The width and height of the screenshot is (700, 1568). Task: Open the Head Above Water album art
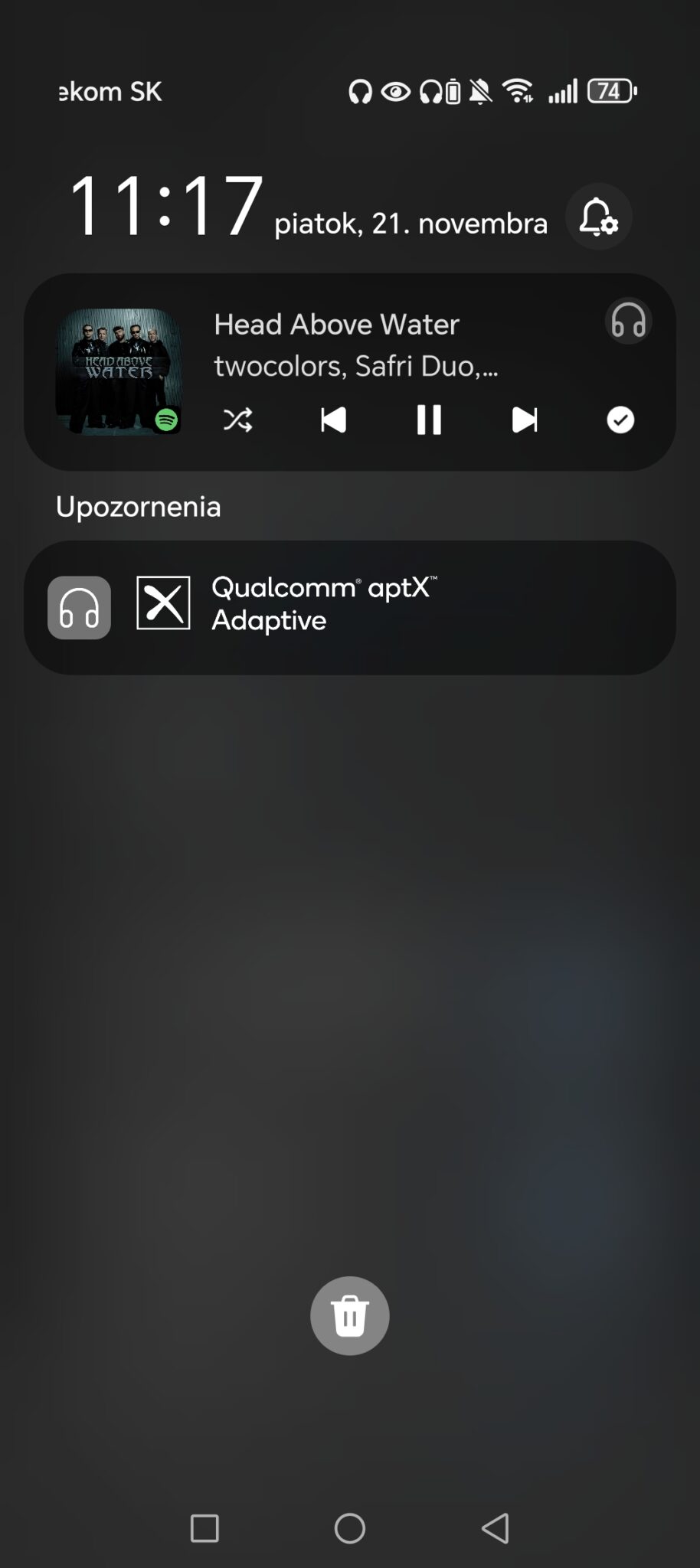tap(118, 371)
